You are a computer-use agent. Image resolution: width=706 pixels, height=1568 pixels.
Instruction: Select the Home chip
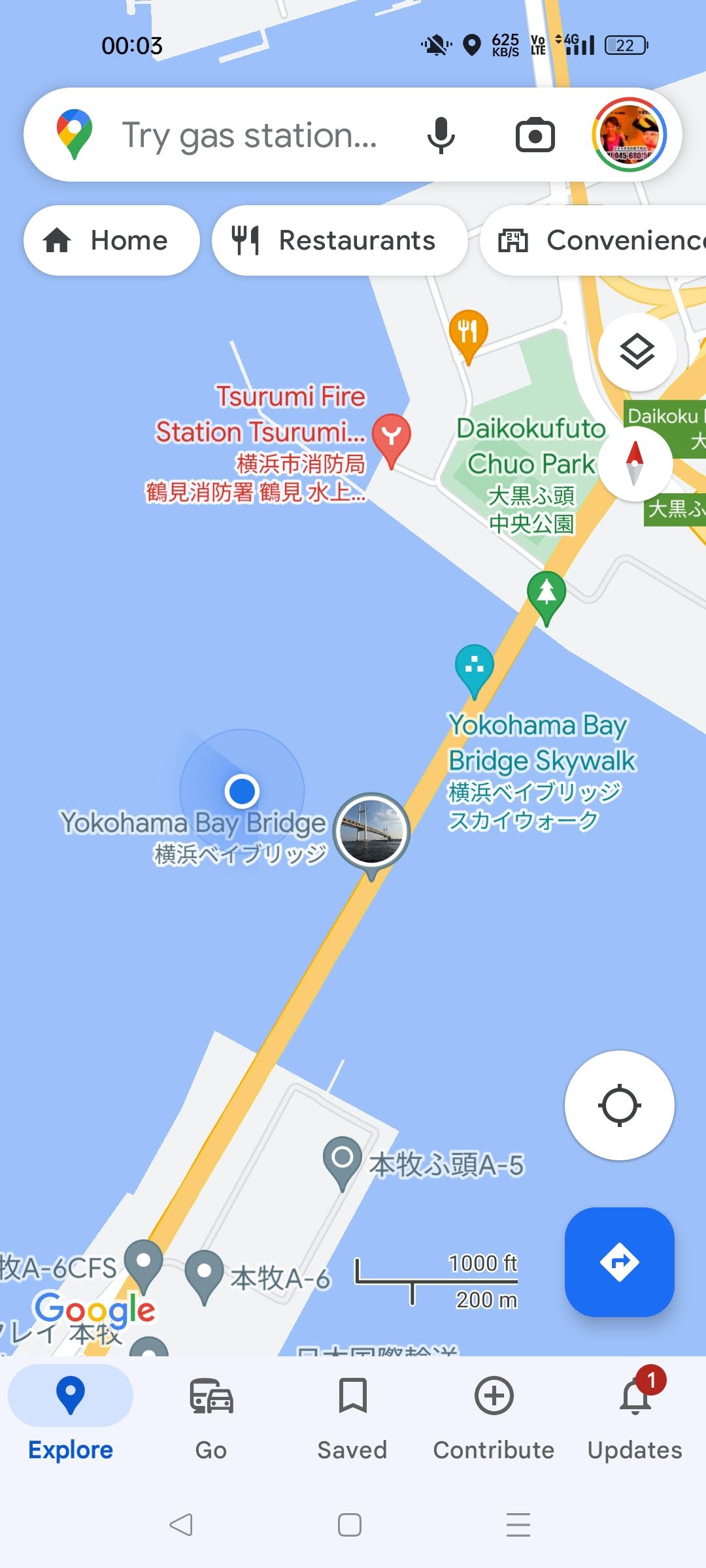[112, 240]
